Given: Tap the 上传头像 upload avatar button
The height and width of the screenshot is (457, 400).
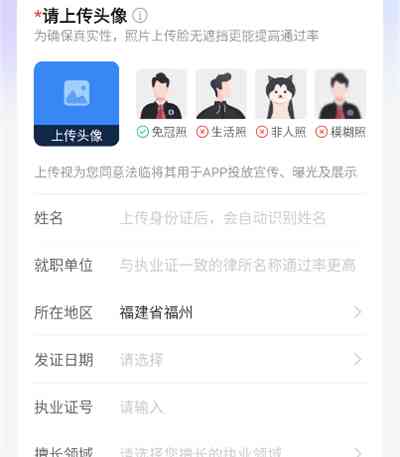Looking at the screenshot, I should pyautogui.click(x=76, y=104).
